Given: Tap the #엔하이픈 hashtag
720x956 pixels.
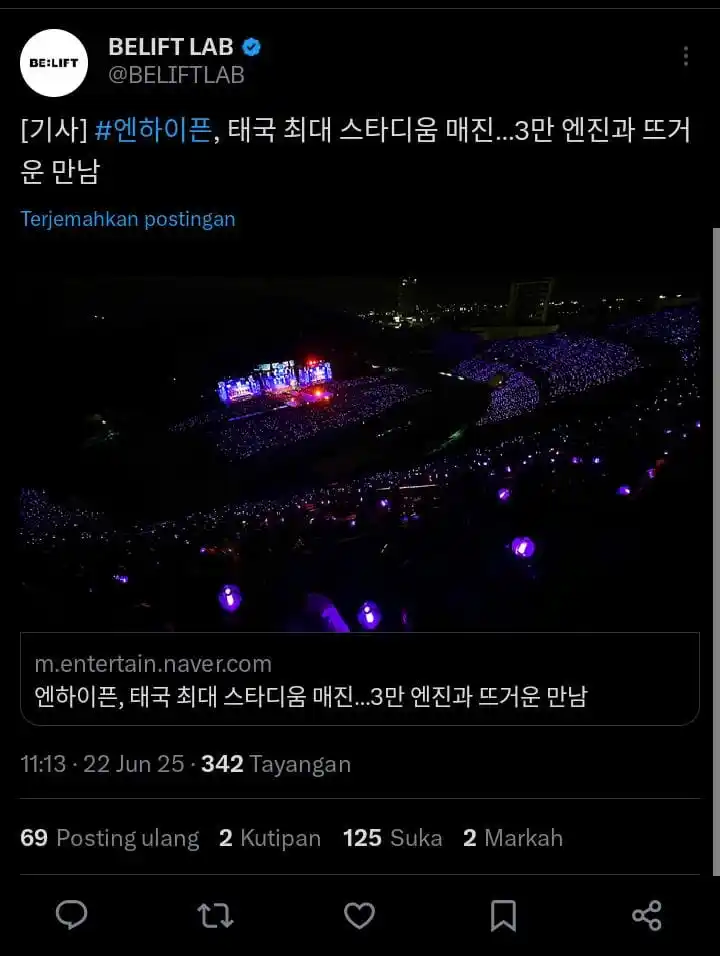Looking at the screenshot, I should point(153,130).
